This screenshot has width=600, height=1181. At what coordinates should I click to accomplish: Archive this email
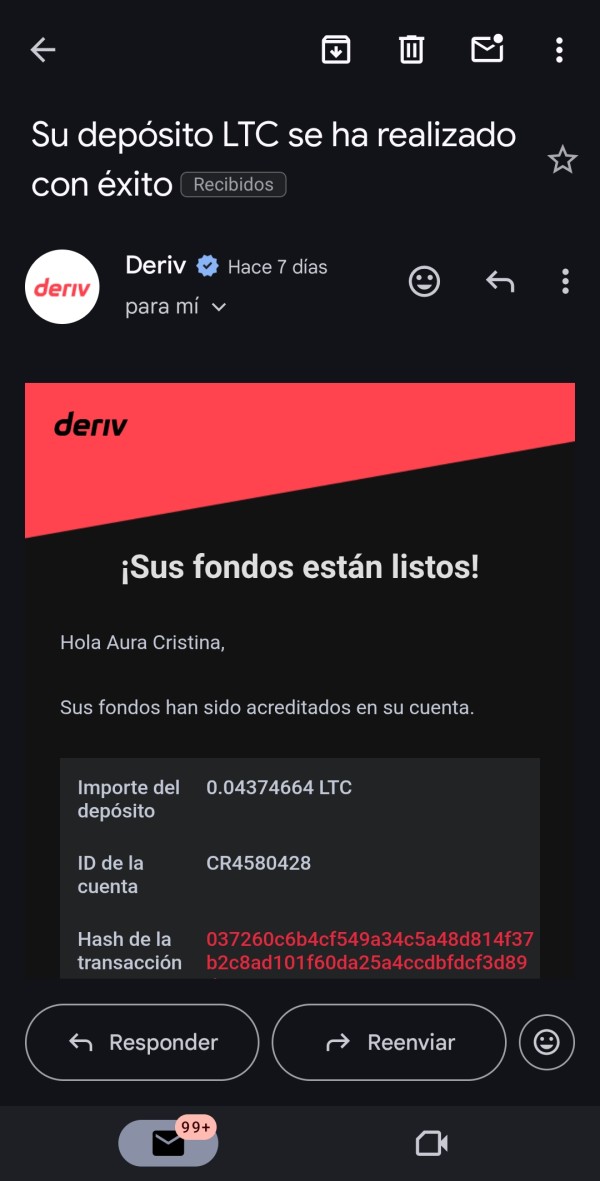(335, 49)
